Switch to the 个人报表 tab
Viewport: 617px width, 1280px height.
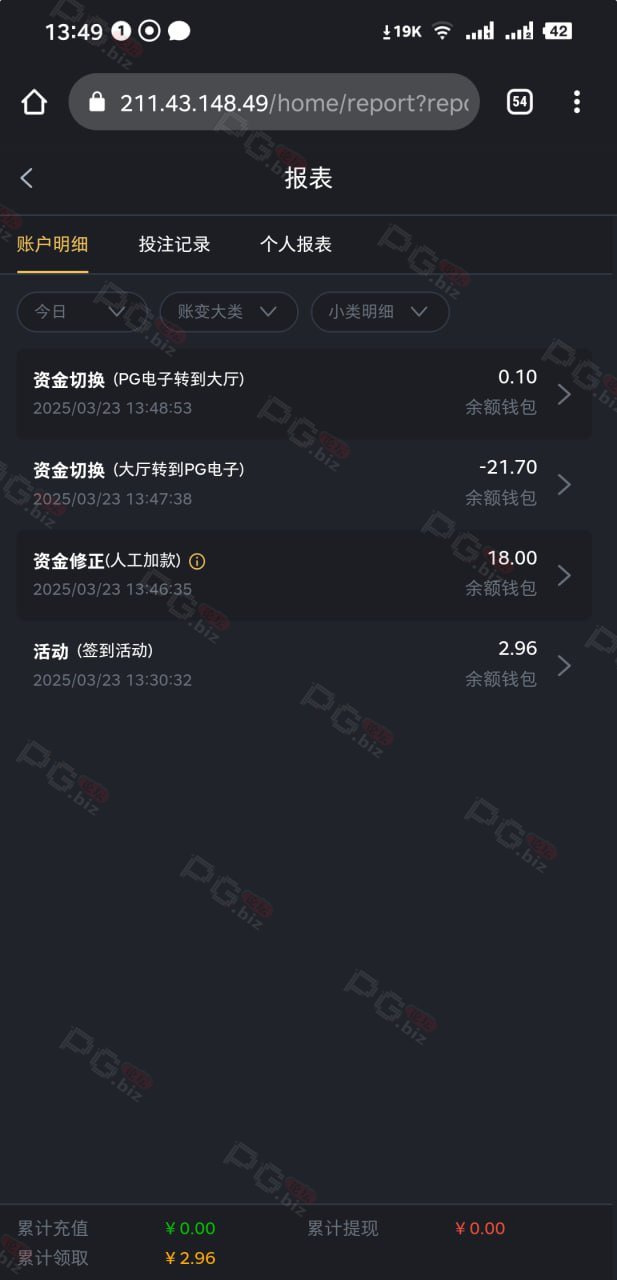296,244
